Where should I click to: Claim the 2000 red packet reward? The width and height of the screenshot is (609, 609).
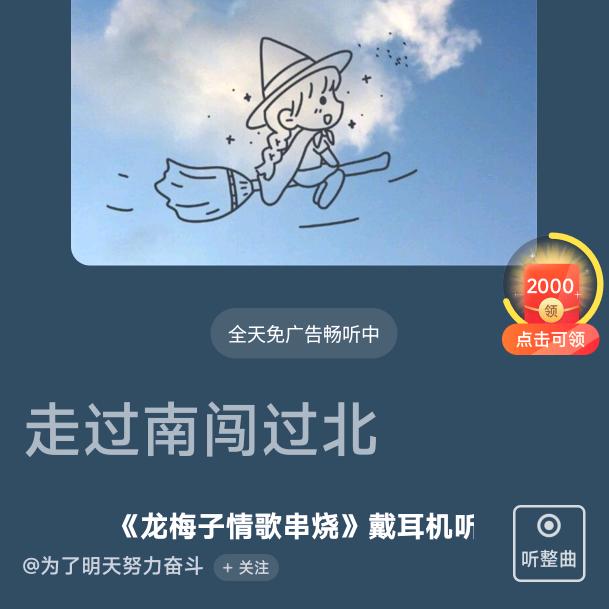pos(550,300)
